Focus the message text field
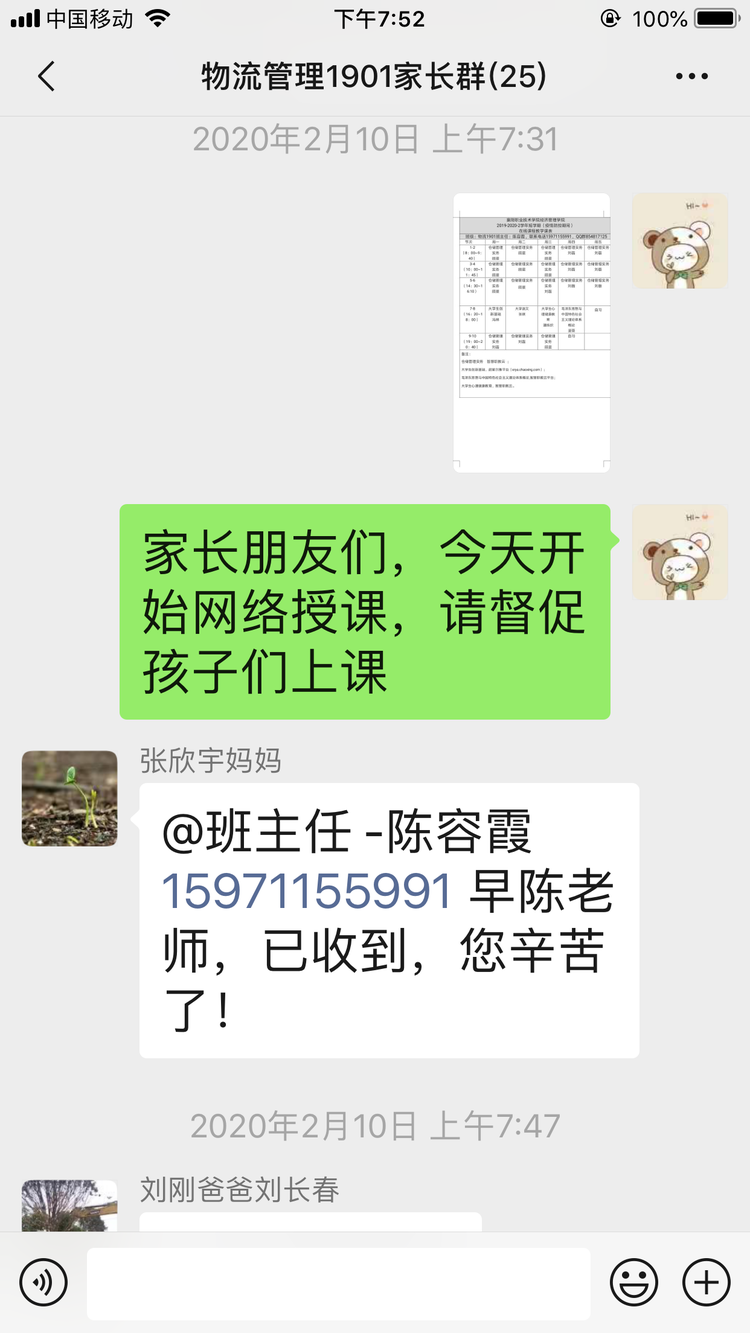 tap(338, 1283)
